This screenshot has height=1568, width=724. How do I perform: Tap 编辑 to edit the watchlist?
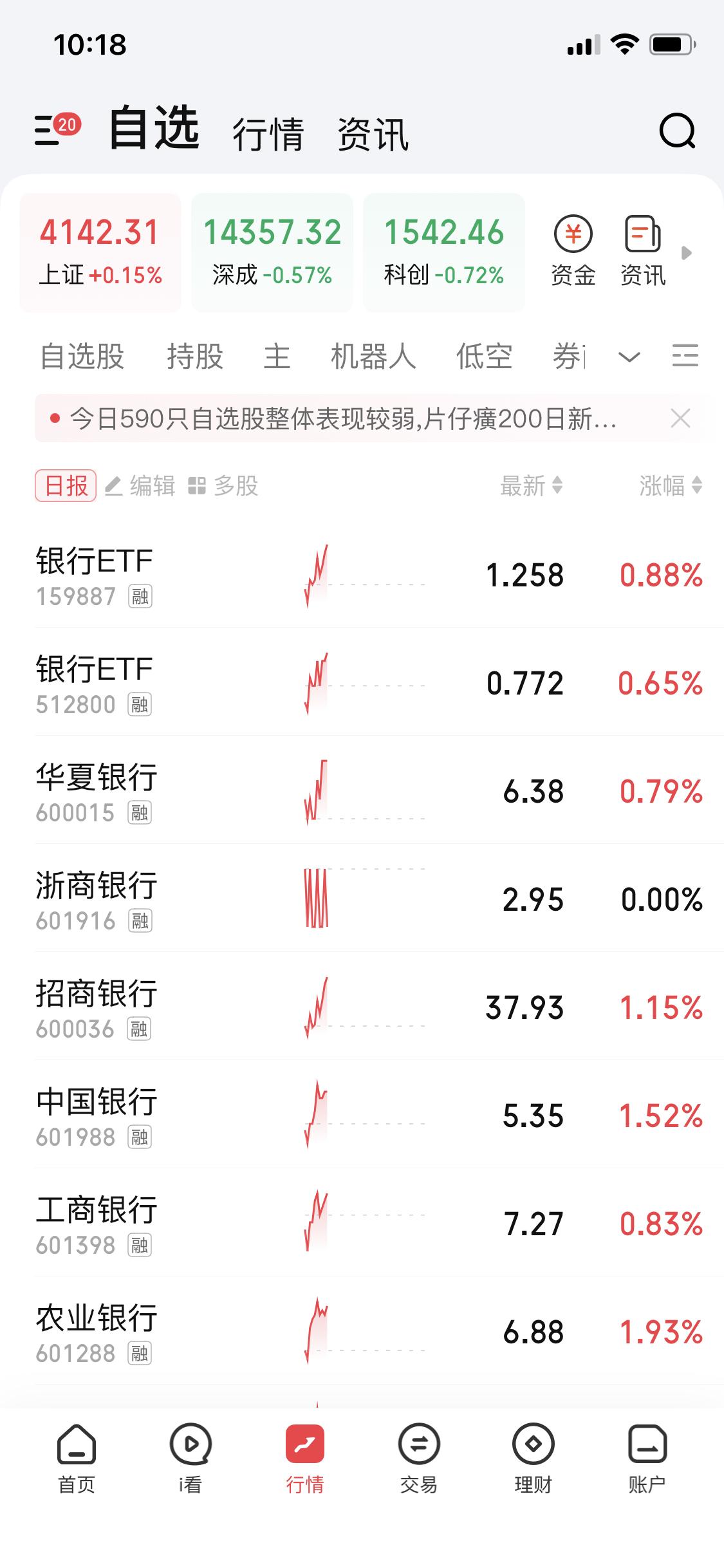(x=150, y=487)
